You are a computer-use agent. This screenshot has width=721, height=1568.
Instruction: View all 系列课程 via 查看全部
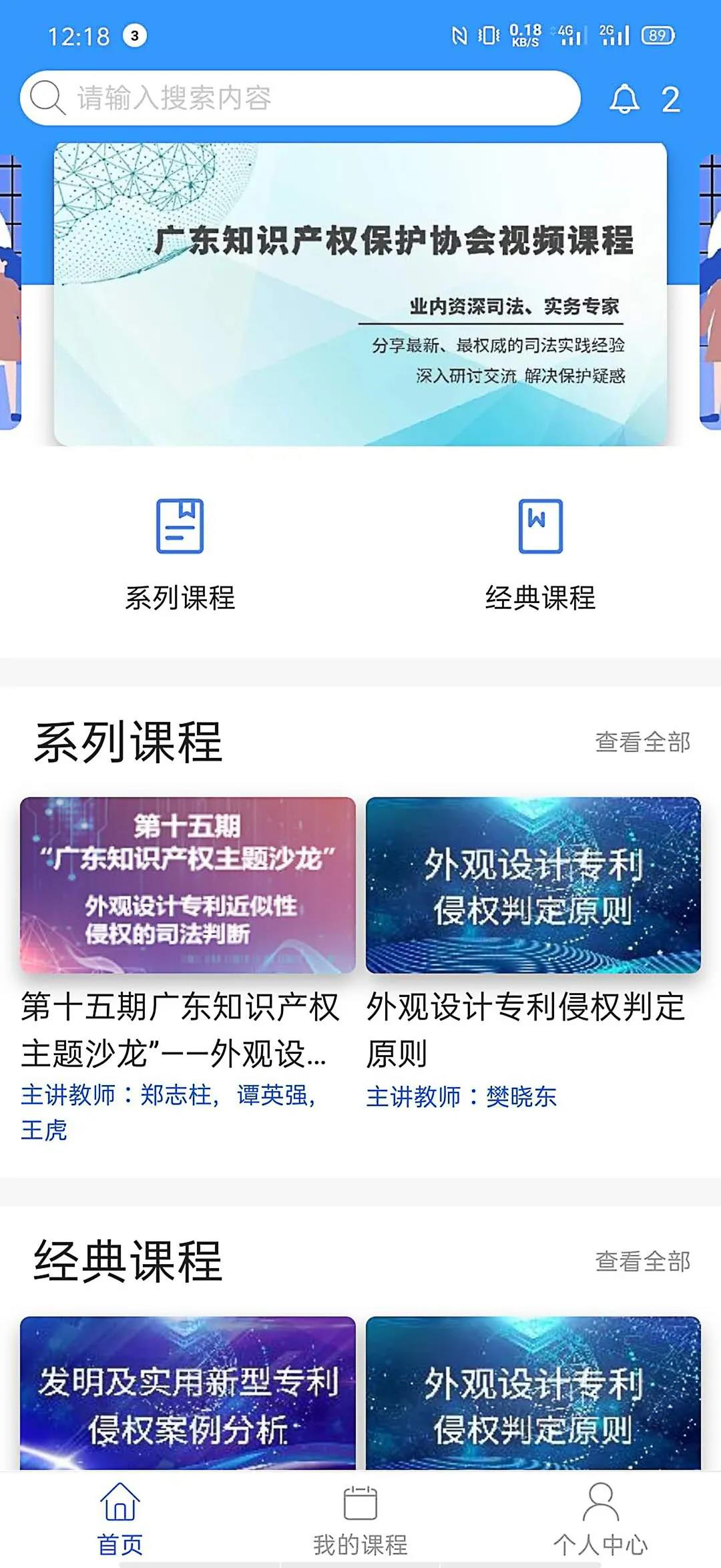tap(642, 742)
